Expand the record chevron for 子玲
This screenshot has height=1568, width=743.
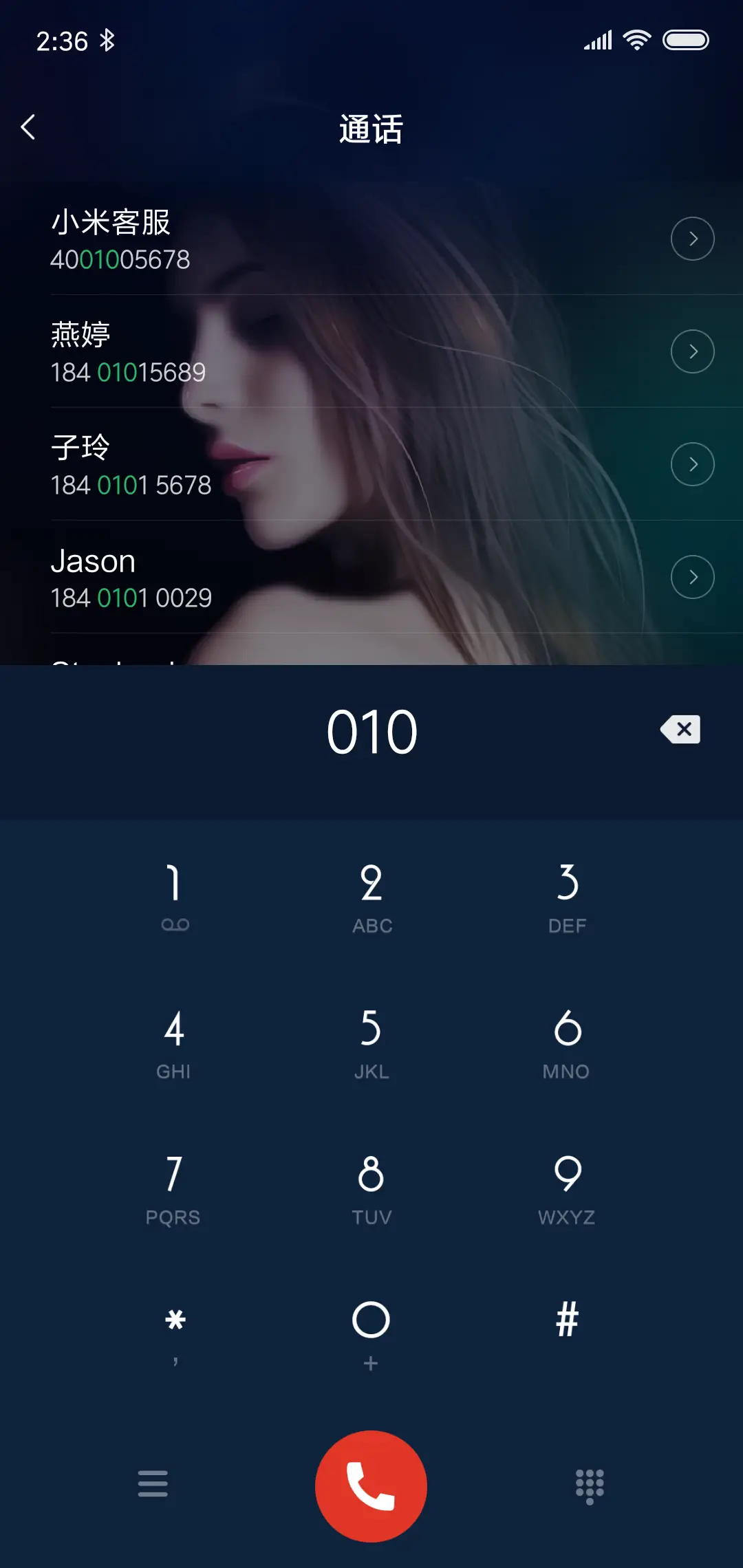point(692,464)
